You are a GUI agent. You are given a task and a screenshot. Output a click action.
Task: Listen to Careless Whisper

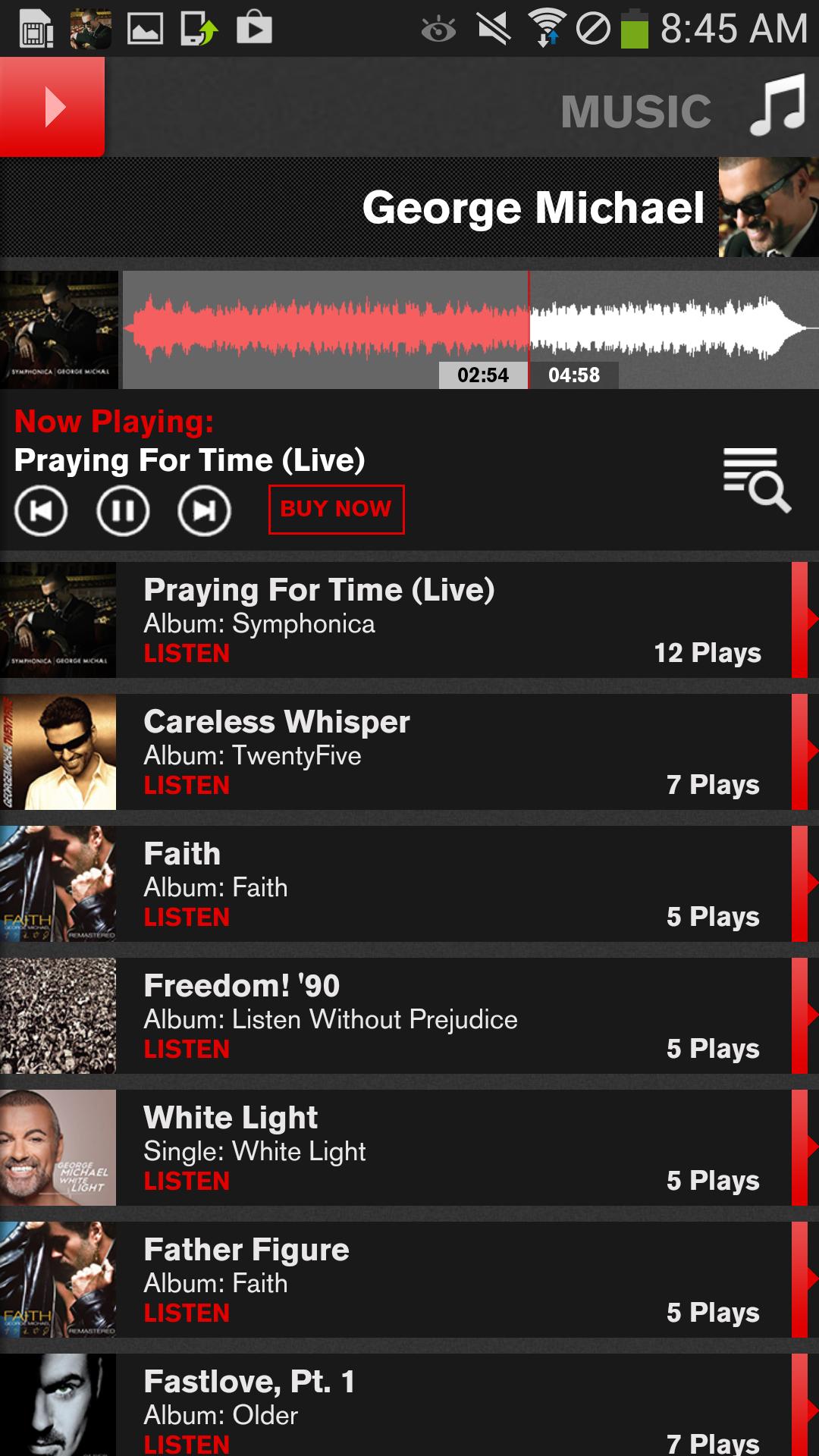tap(187, 786)
